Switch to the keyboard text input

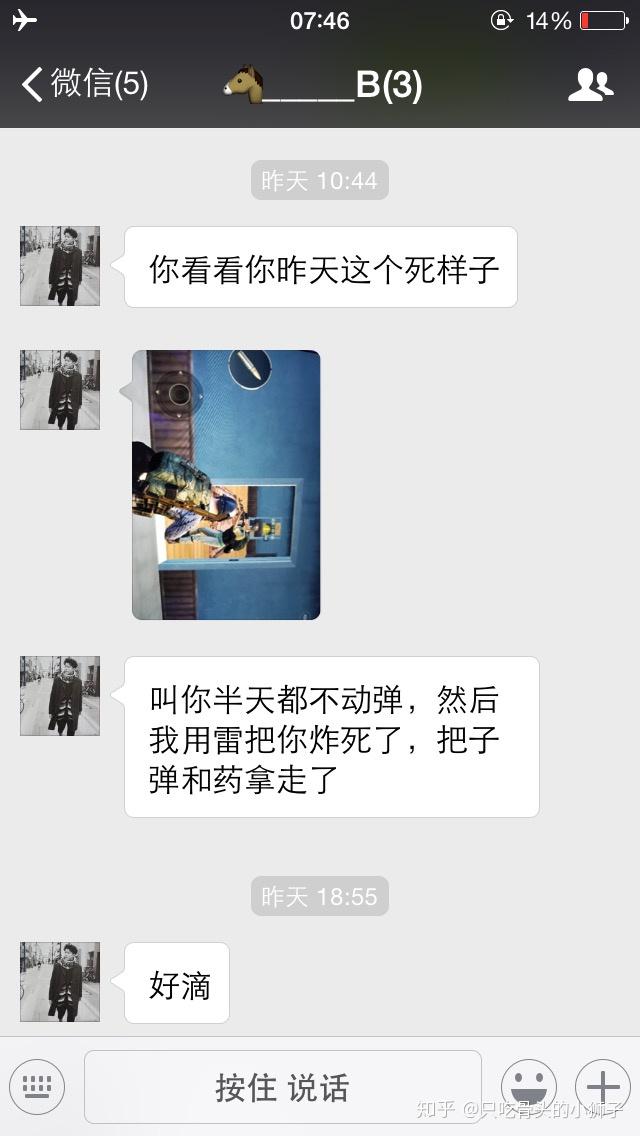(37, 1087)
